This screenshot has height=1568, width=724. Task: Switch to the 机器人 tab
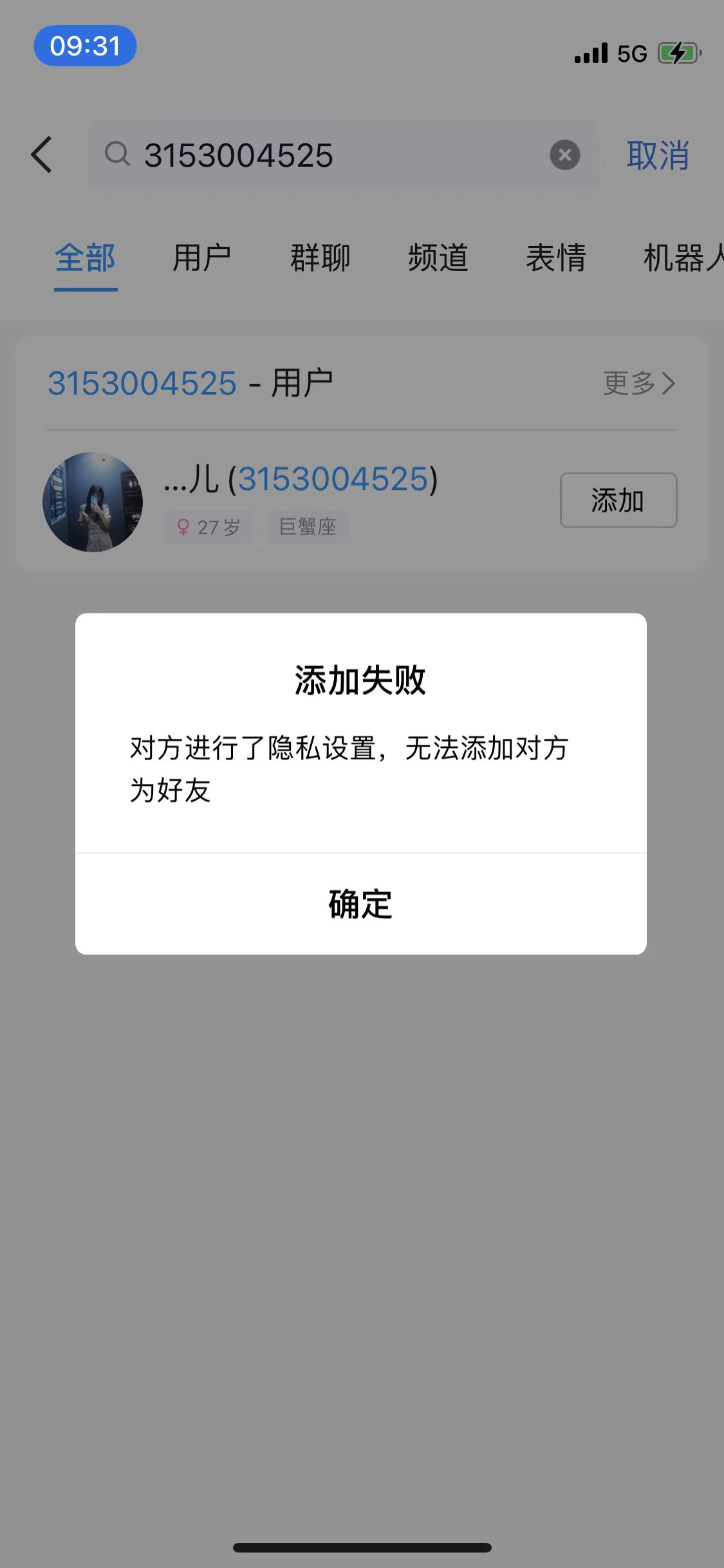pyautogui.click(x=682, y=259)
